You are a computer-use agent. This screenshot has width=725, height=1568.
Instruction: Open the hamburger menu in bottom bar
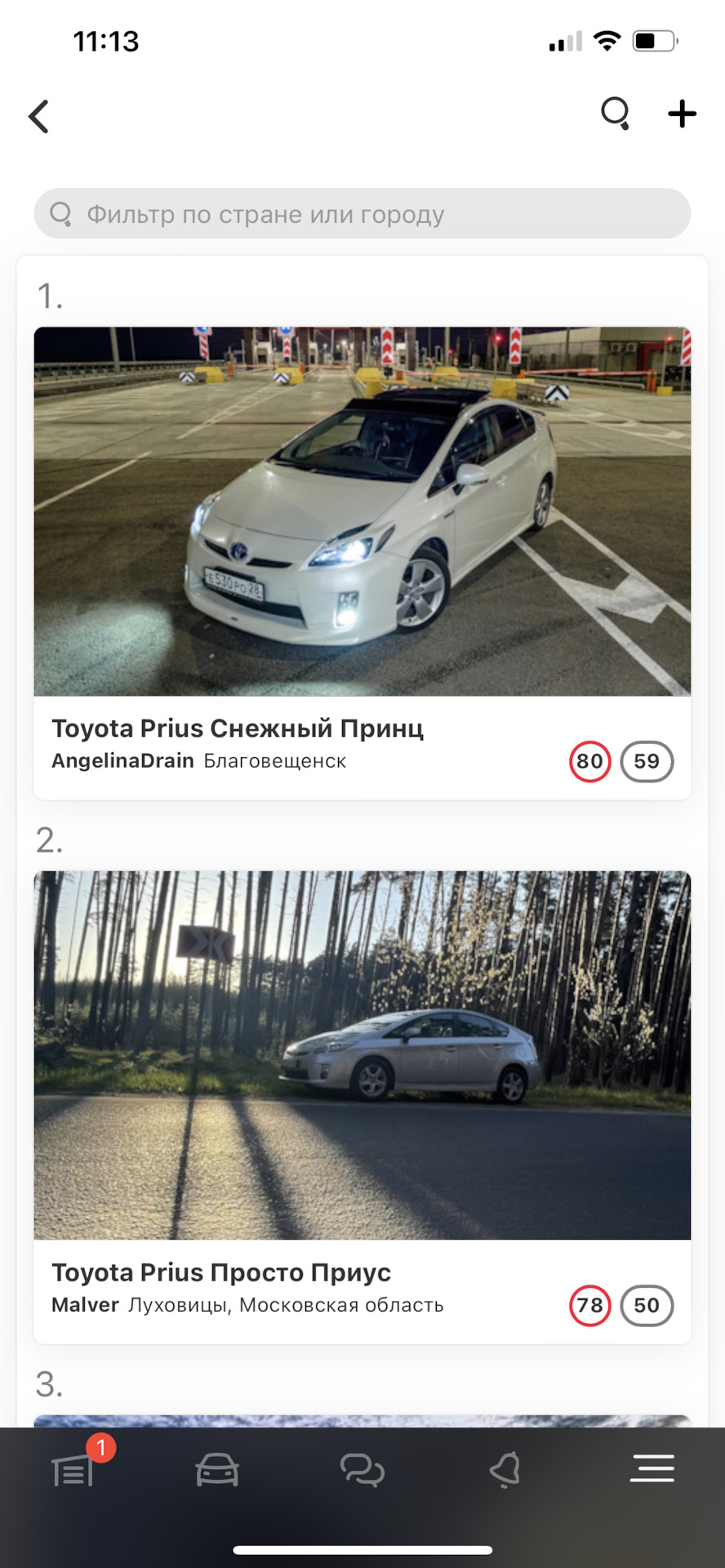[652, 1468]
